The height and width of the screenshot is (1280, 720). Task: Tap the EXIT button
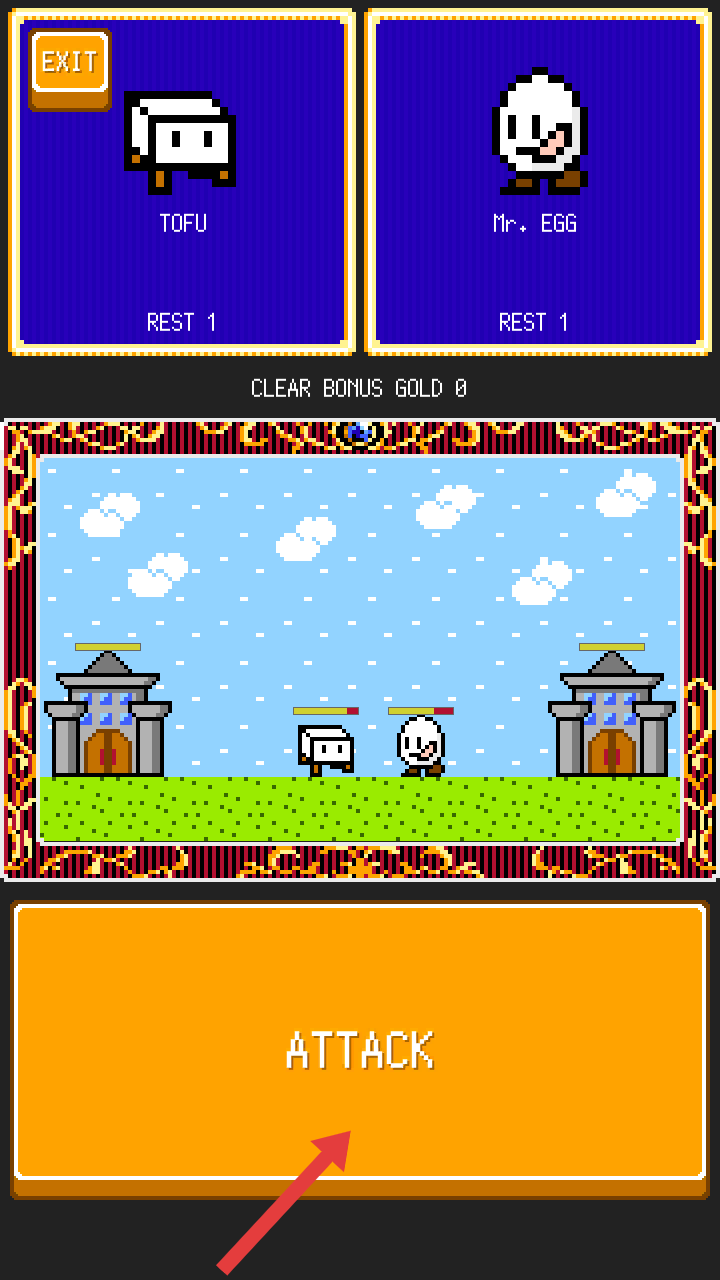[x=69, y=64]
